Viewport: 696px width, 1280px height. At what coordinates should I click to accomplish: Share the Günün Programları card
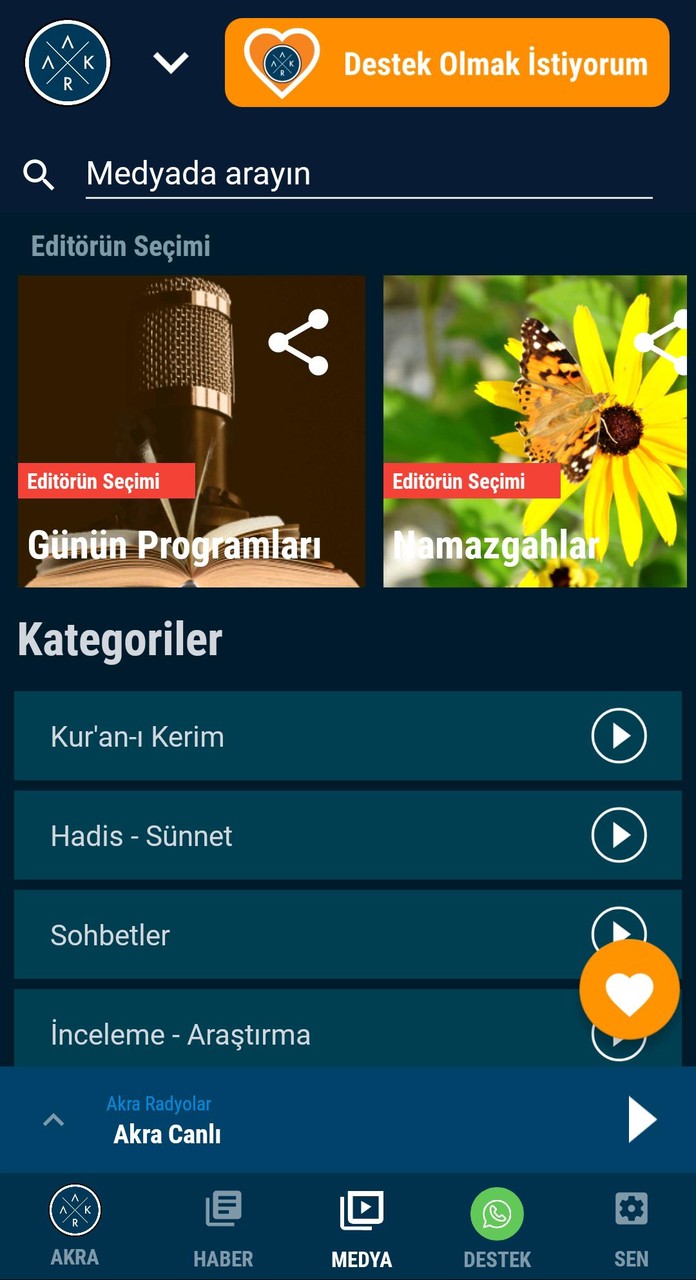tap(298, 342)
